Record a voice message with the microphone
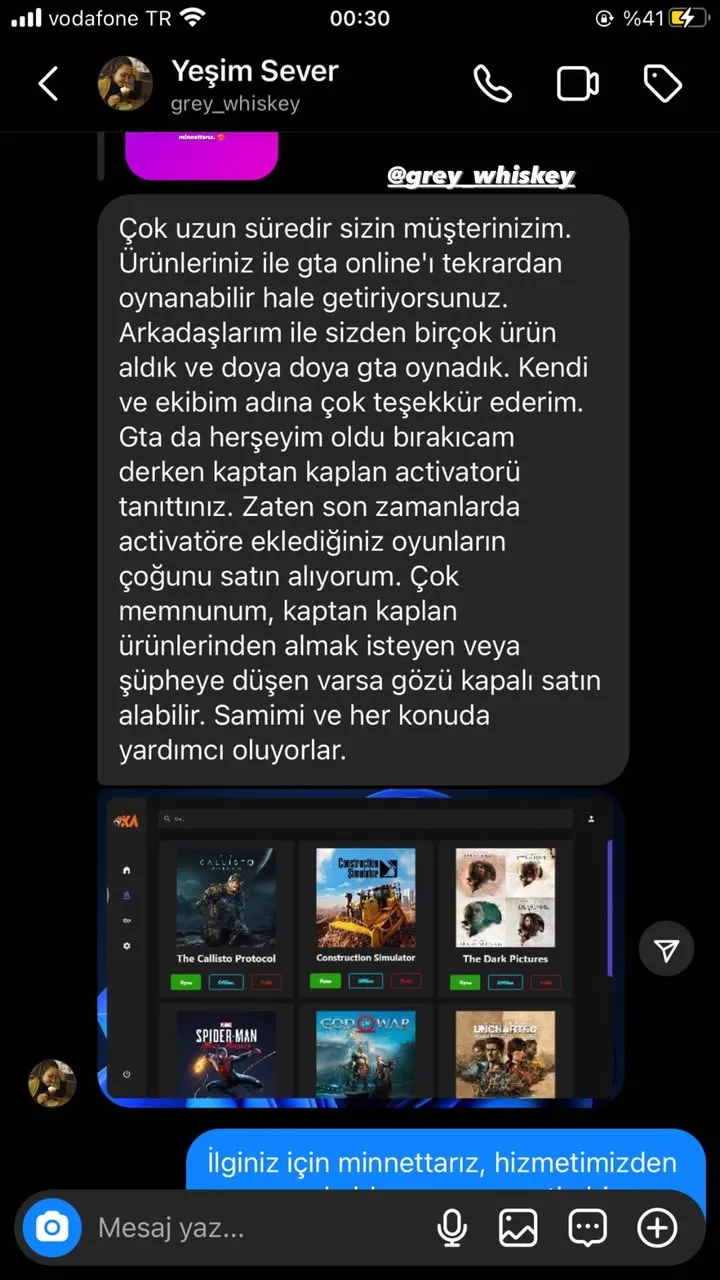Screen dimensions: 720x1280 point(452,1227)
